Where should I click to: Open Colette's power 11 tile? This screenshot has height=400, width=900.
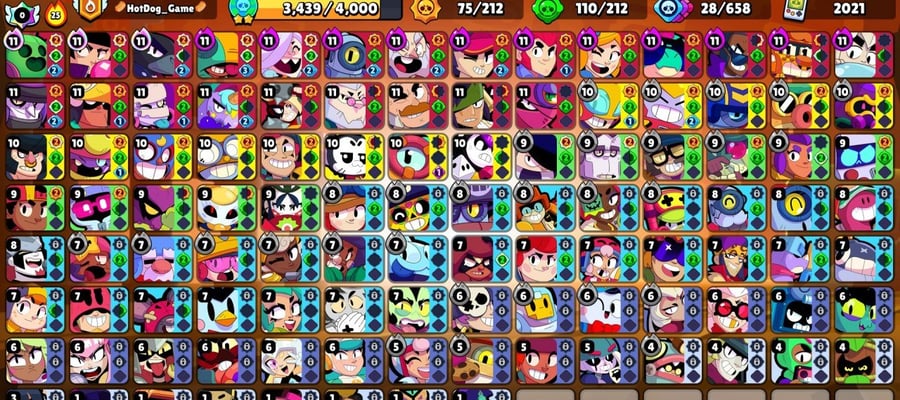point(288,56)
